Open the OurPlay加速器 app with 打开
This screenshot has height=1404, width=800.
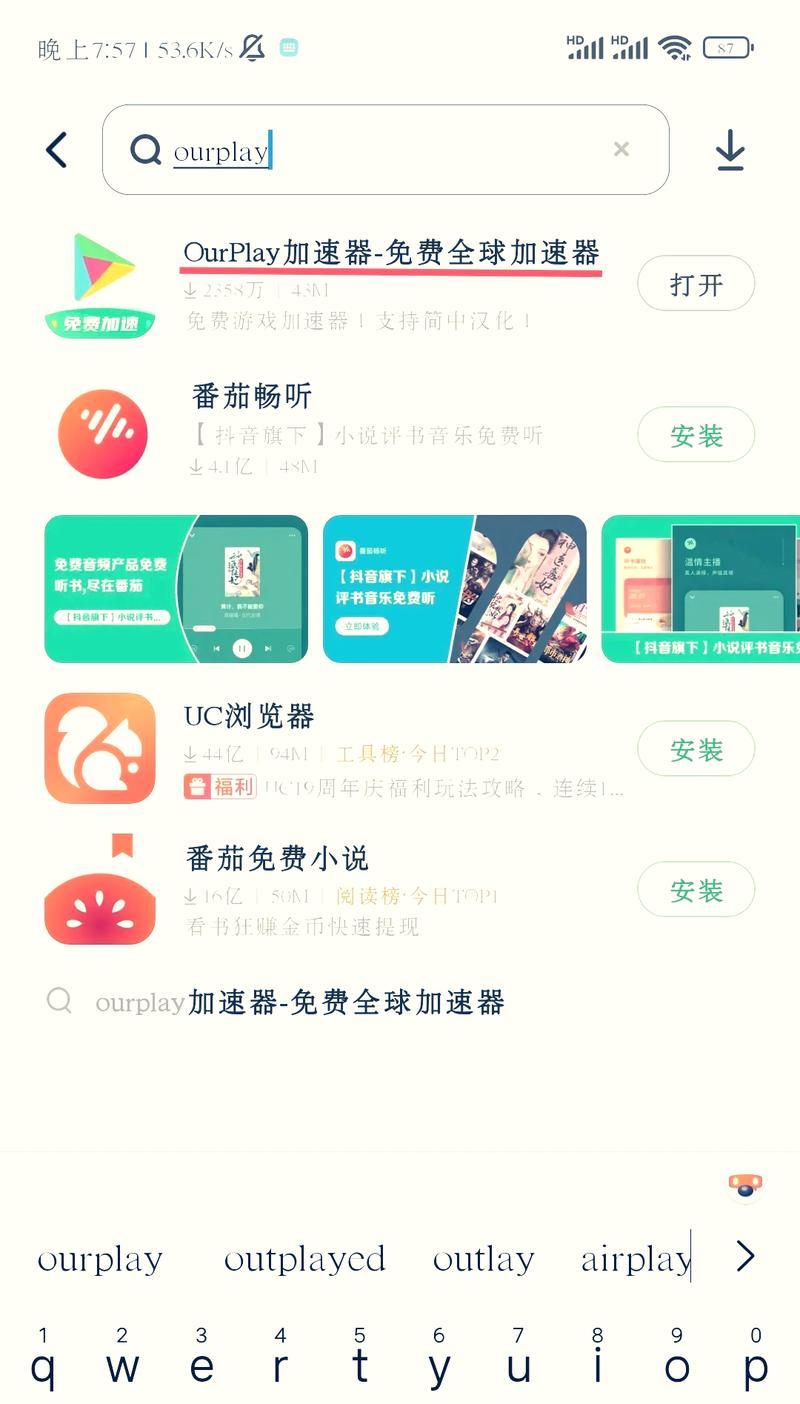point(696,284)
